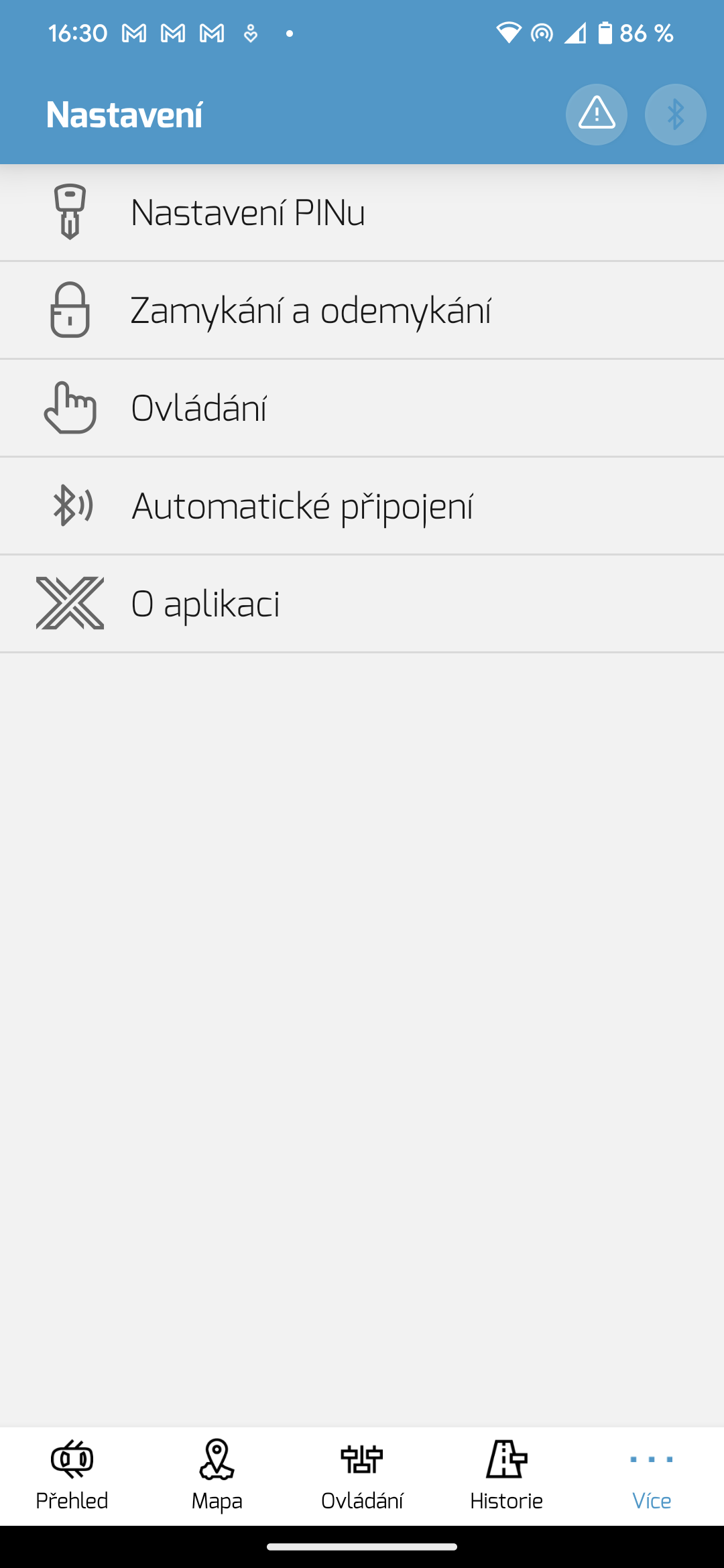Open Nastavení PINu settings
Image resolution: width=724 pixels, height=1568 pixels.
pyautogui.click(x=362, y=213)
